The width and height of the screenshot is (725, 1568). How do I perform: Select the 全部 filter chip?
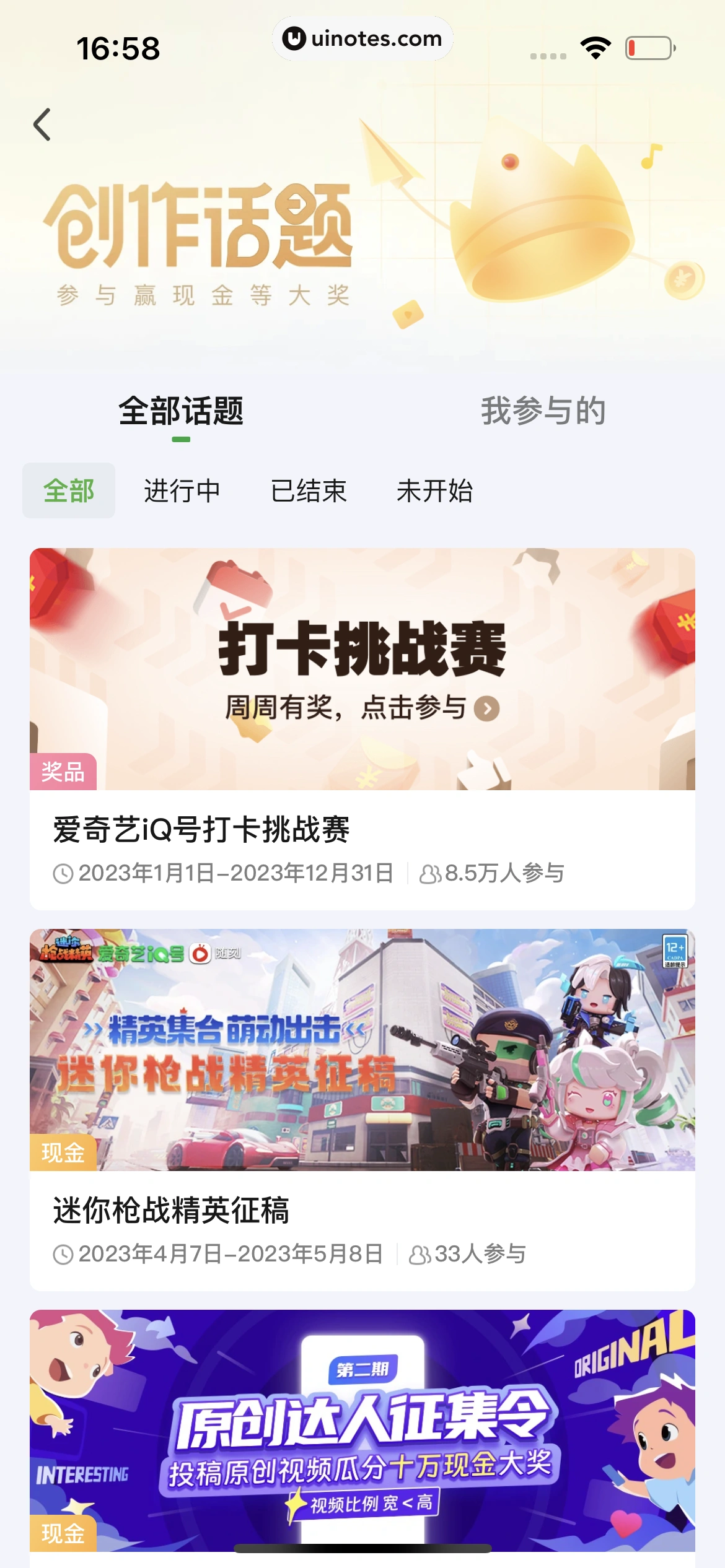click(69, 490)
